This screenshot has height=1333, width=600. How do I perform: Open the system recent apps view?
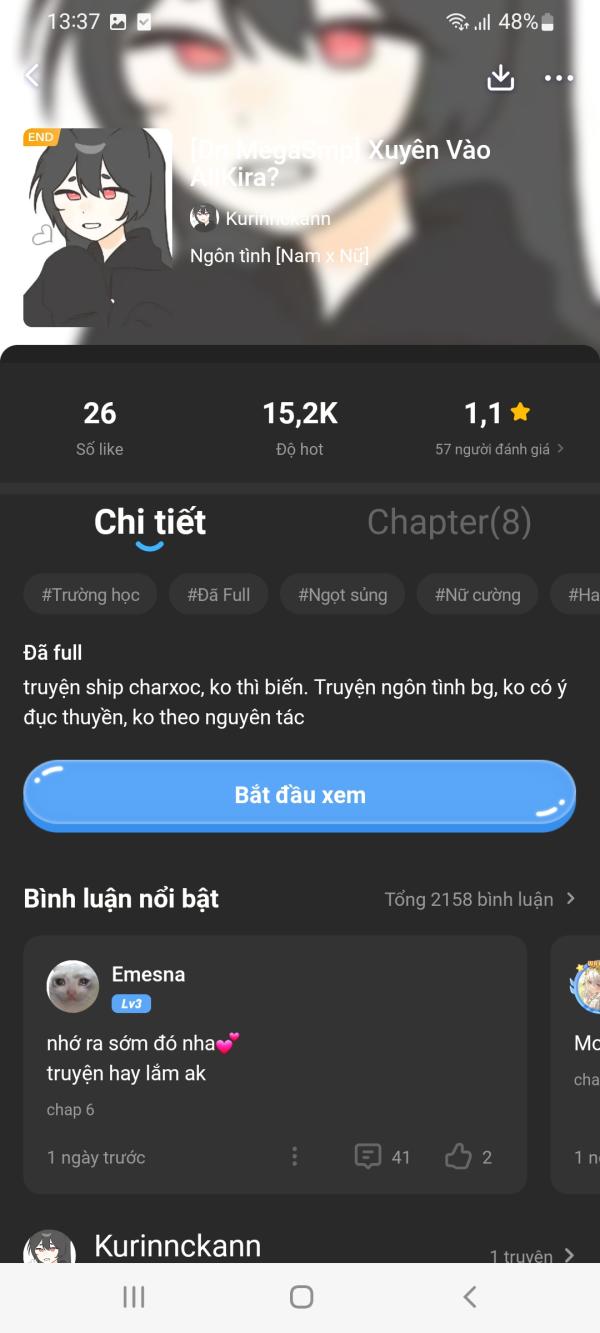point(133,1297)
